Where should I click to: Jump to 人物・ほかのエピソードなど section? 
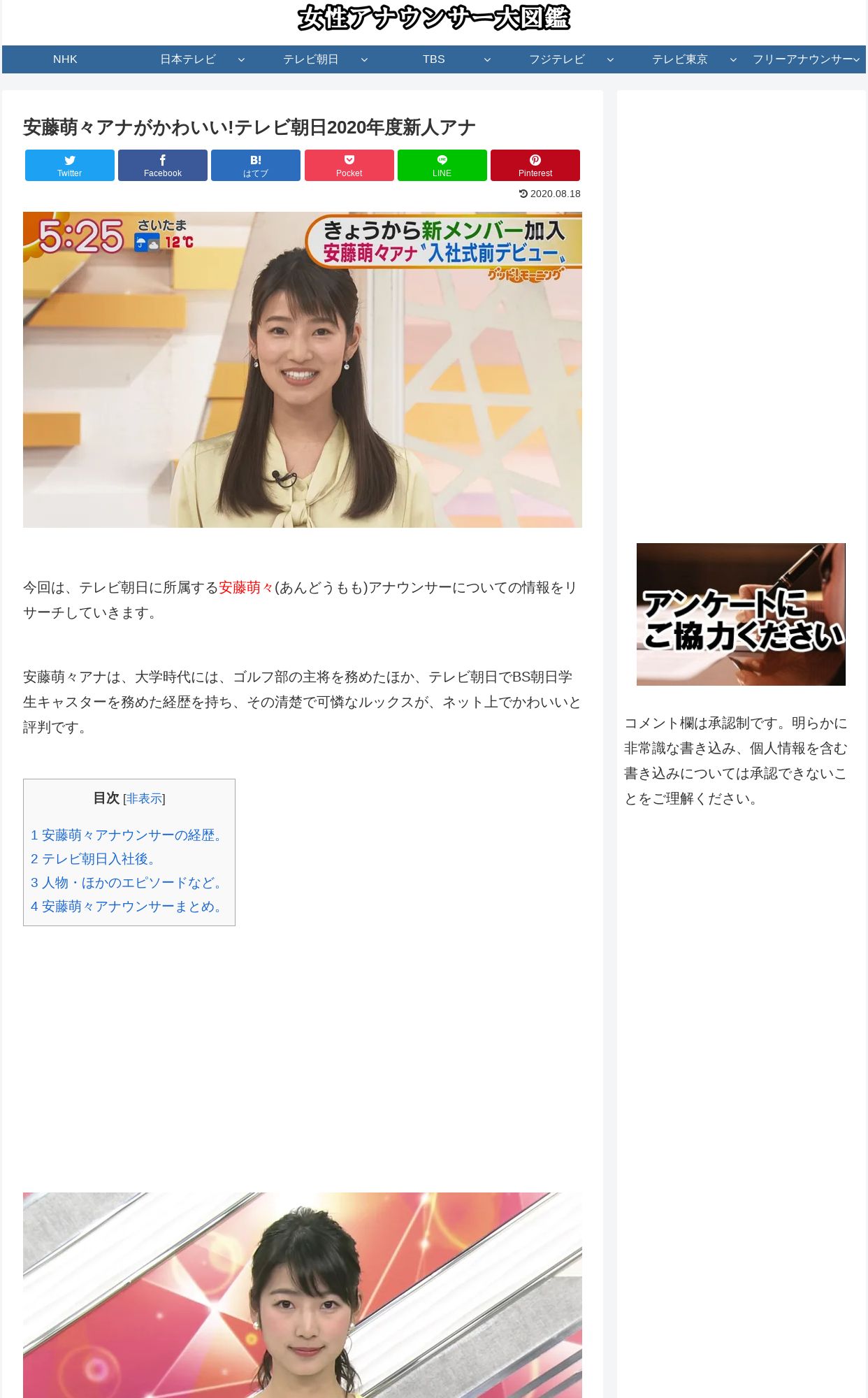tap(129, 883)
